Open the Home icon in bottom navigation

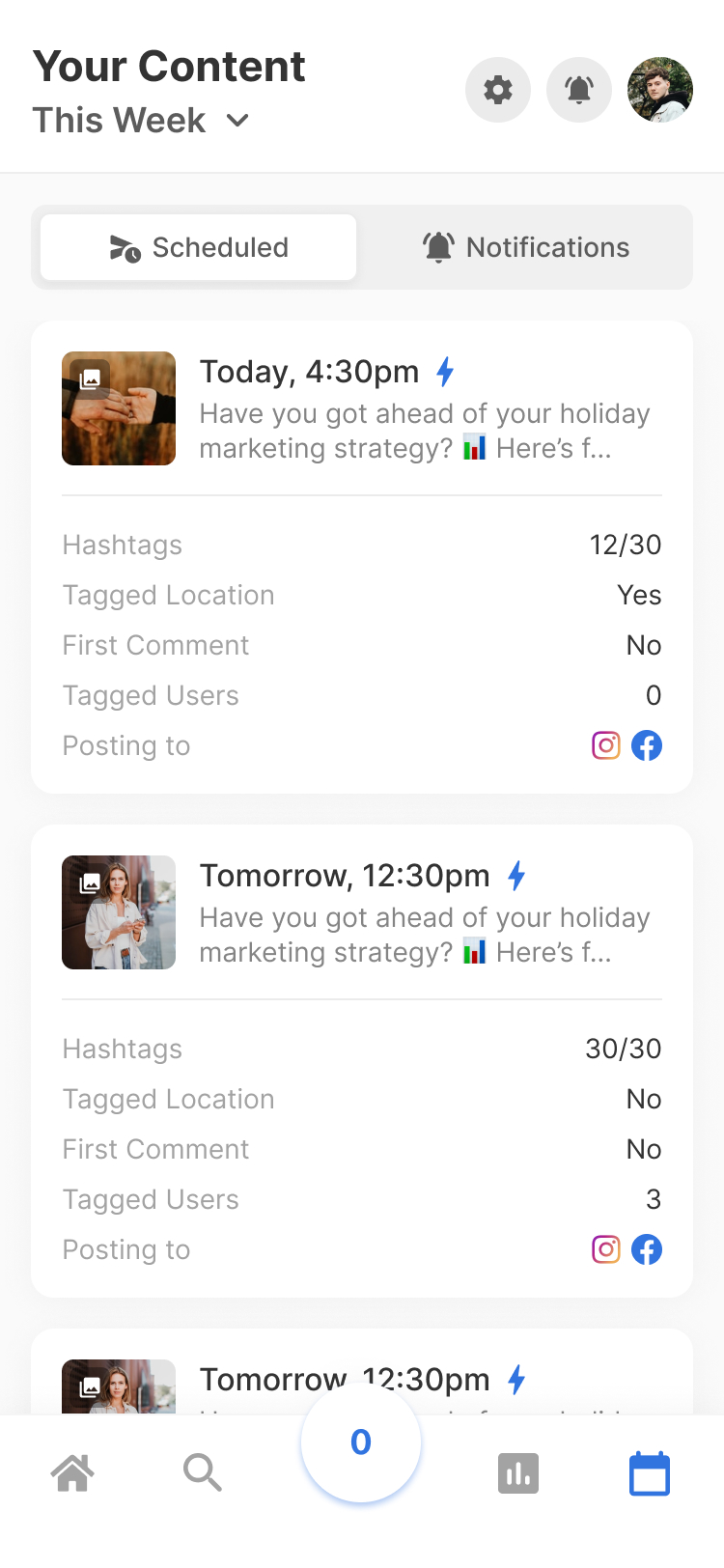point(72,1472)
